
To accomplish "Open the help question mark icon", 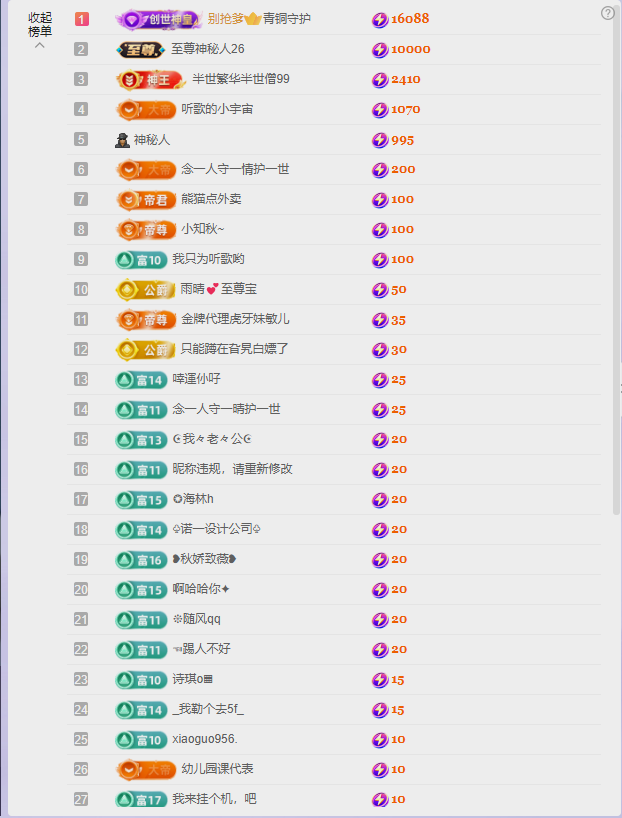I will point(607,13).
